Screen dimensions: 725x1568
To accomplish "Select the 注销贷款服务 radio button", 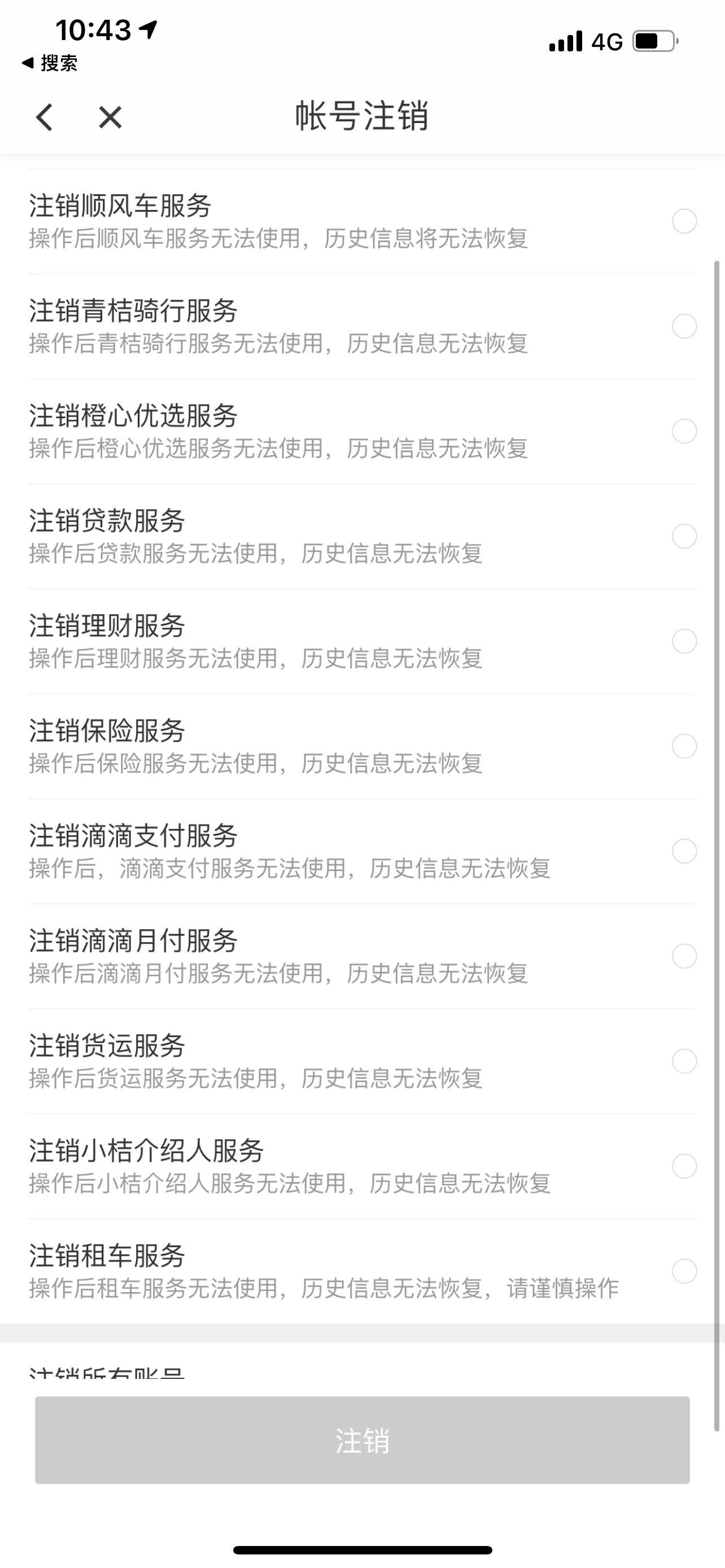I will click(684, 537).
